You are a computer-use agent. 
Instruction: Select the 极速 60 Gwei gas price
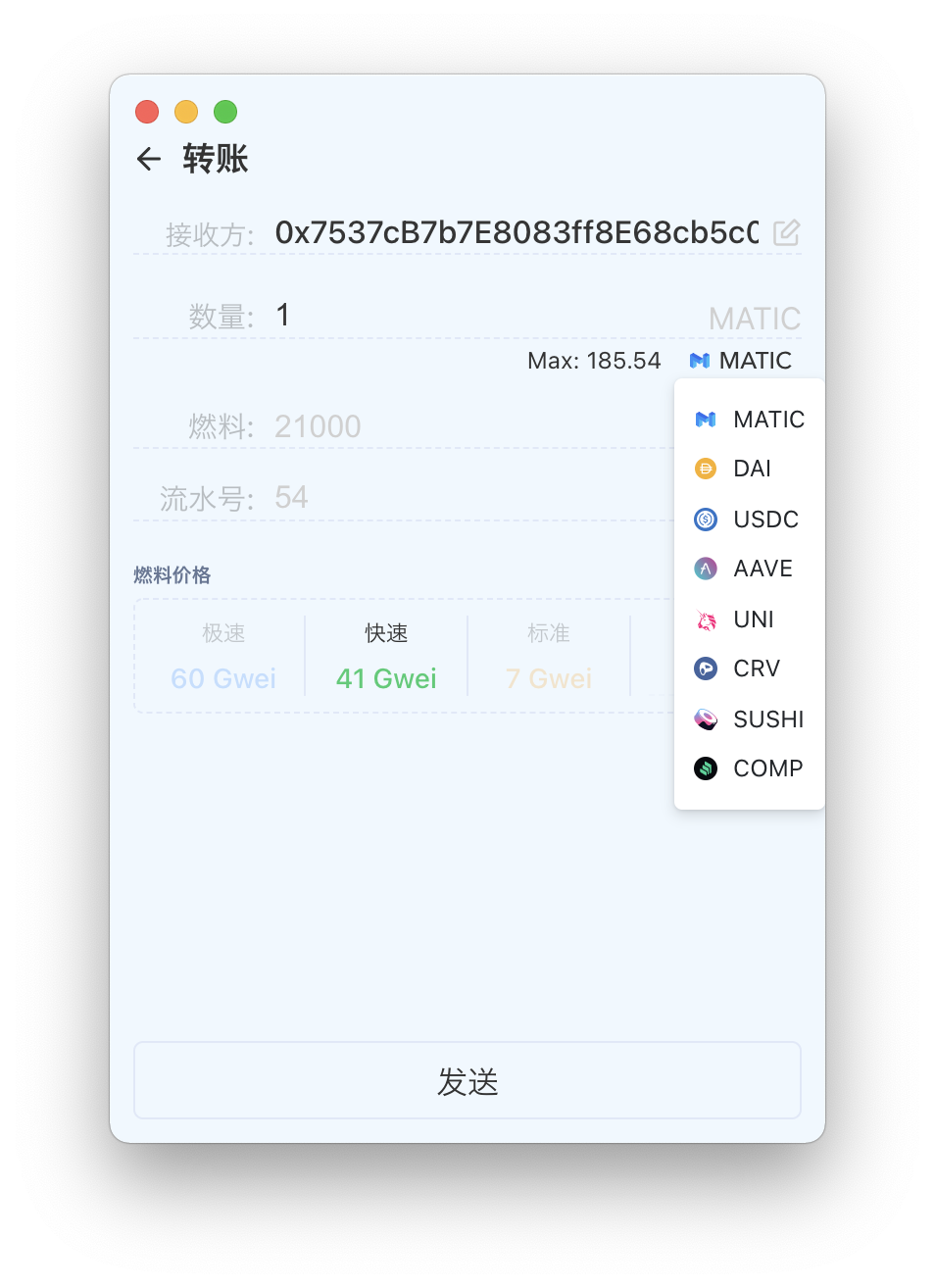pyautogui.click(x=223, y=657)
